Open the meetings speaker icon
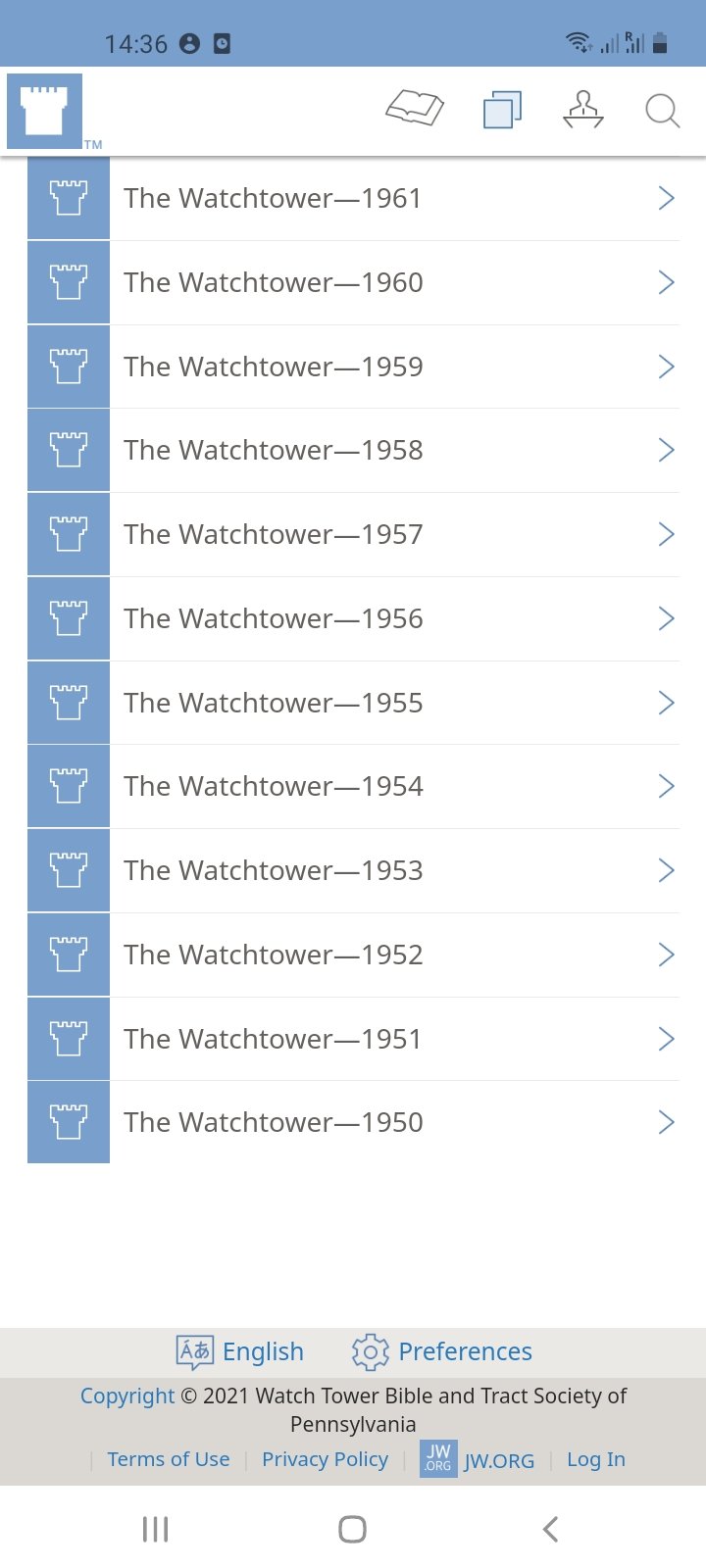This screenshot has height=1568, width=706. point(583,109)
